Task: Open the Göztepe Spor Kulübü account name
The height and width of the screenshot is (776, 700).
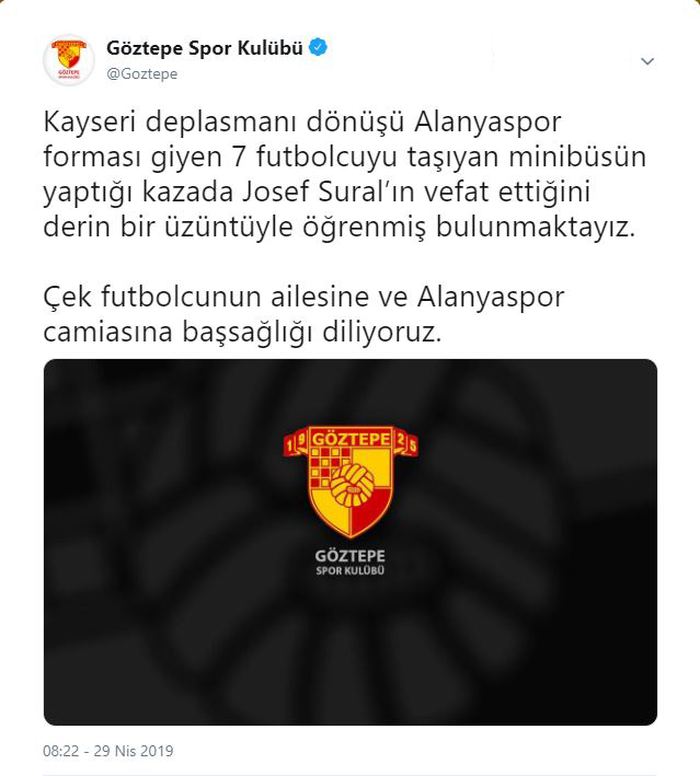Action: tap(204, 49)
